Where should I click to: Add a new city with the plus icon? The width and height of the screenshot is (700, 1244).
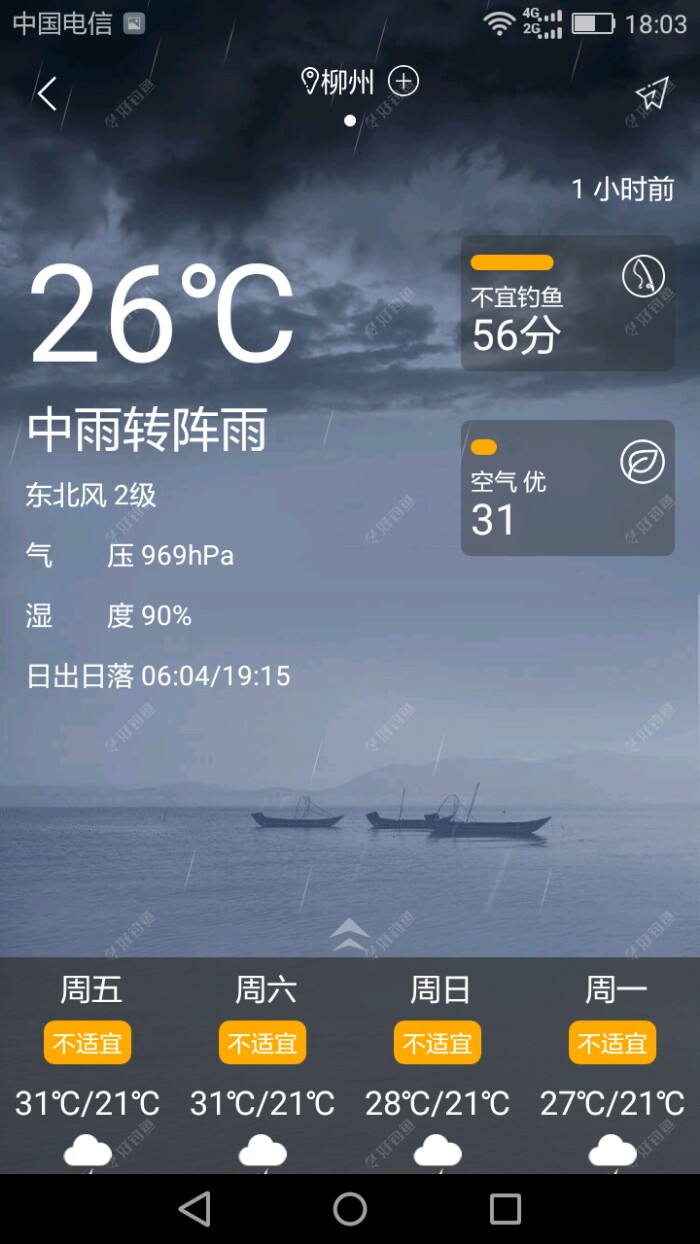(403, 81)
